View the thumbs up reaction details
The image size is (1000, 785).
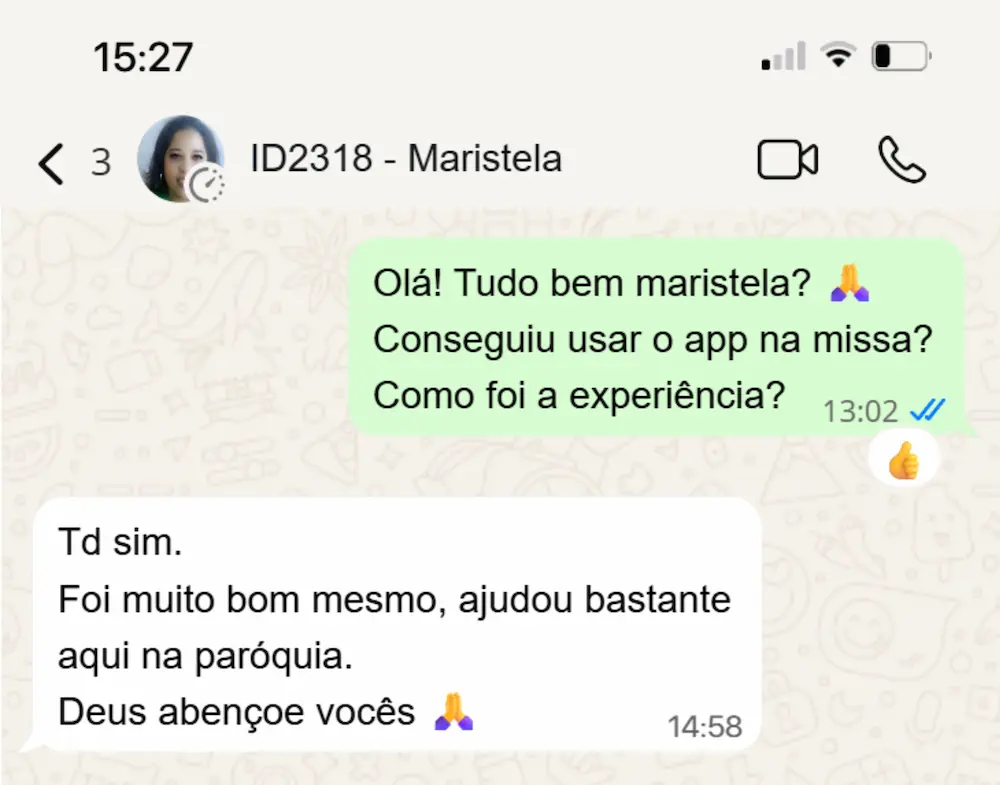click(903, 462)
